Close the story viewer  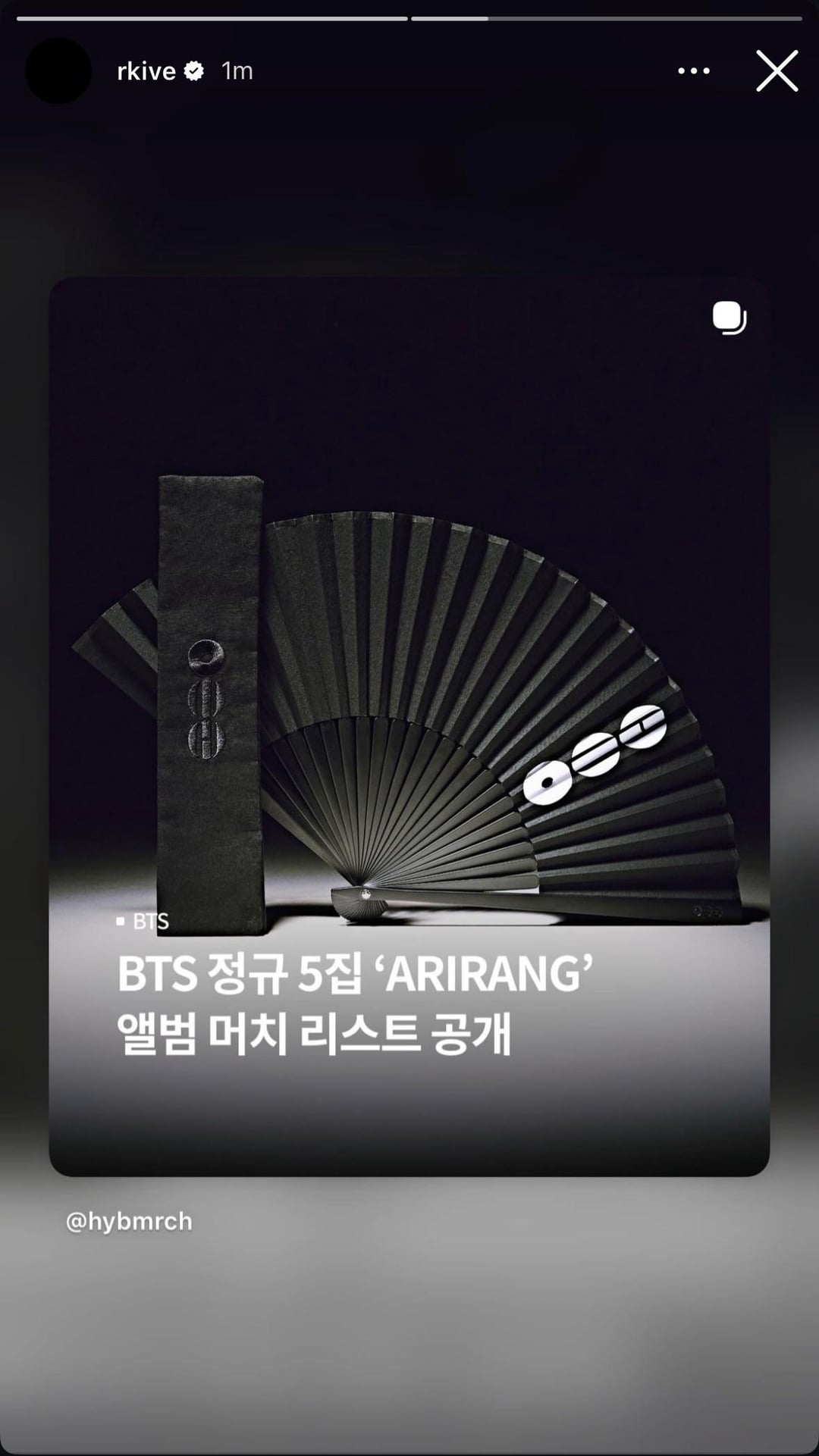tap(777, 71)
